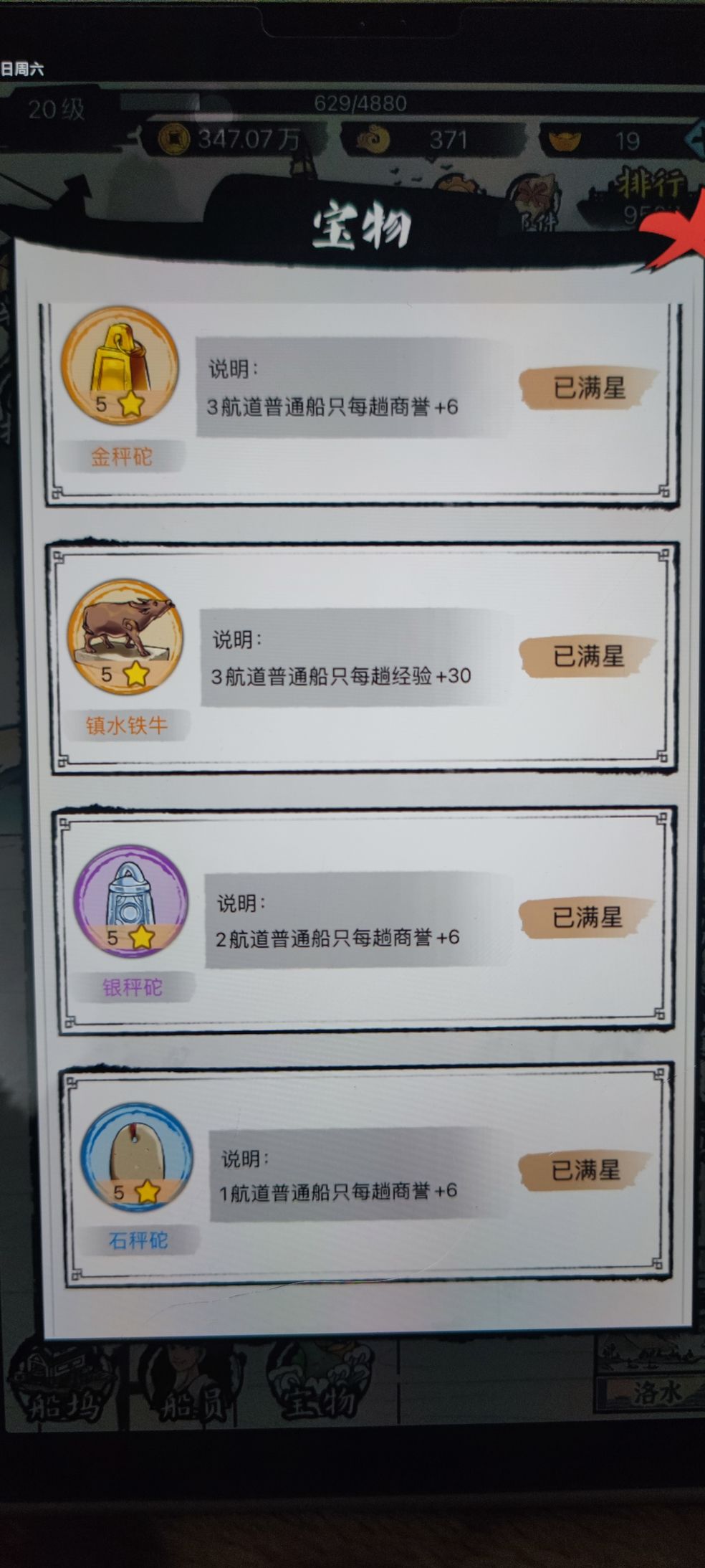The image size is (705, 1568).
Task: Tap 已满星 button for 银秤砣
Action: [587, 917]
